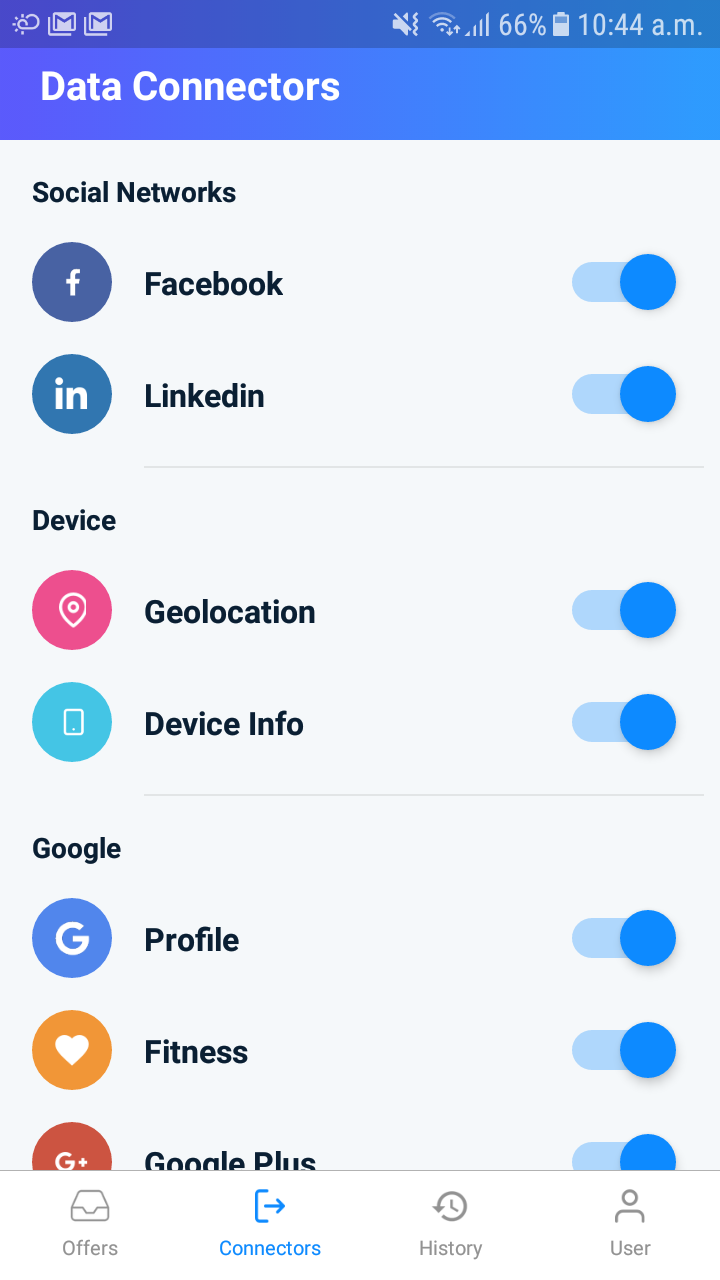Screen dimensions: 720x1280
Task: Open the History tab
Action: (450, 1224)
